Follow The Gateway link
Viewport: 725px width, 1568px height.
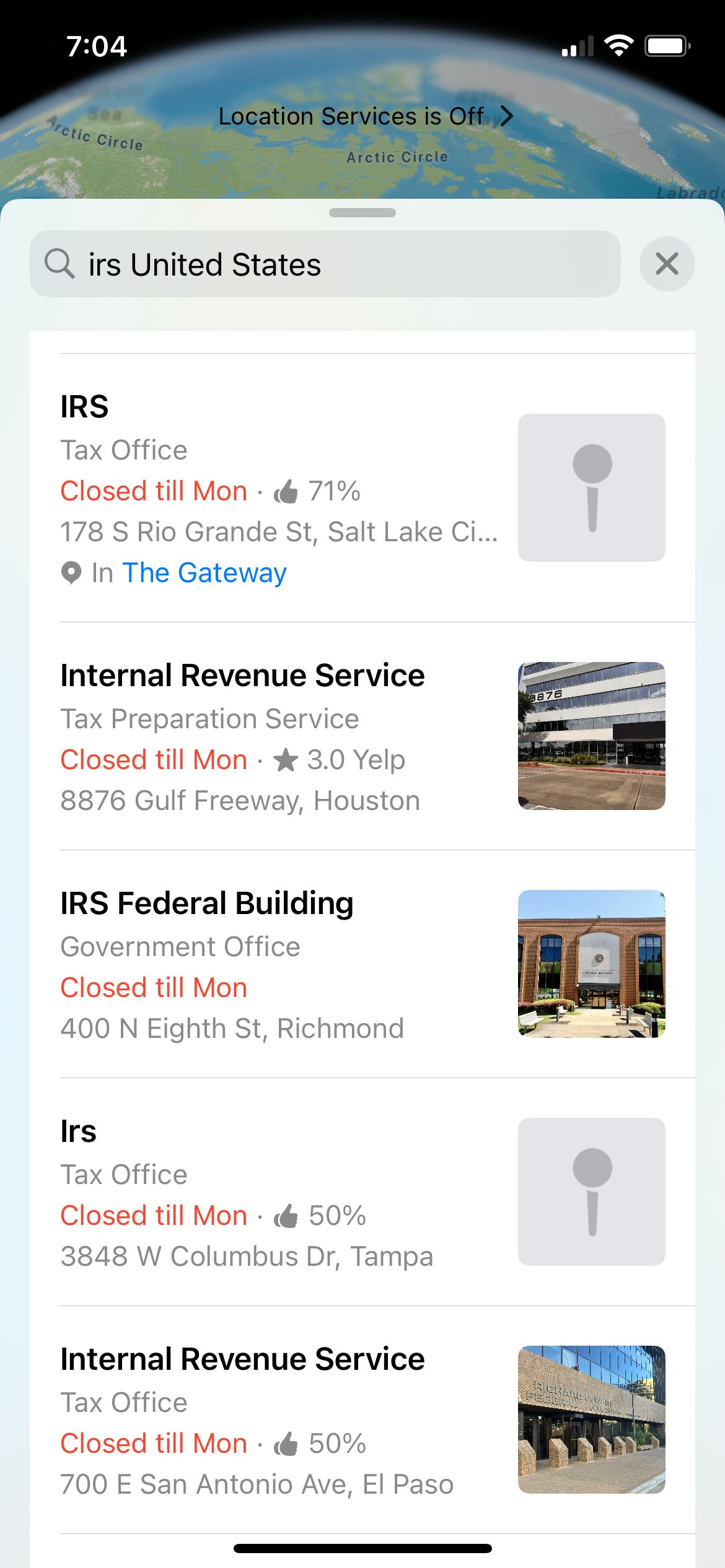pyautogui.click(x=204, y=573)
